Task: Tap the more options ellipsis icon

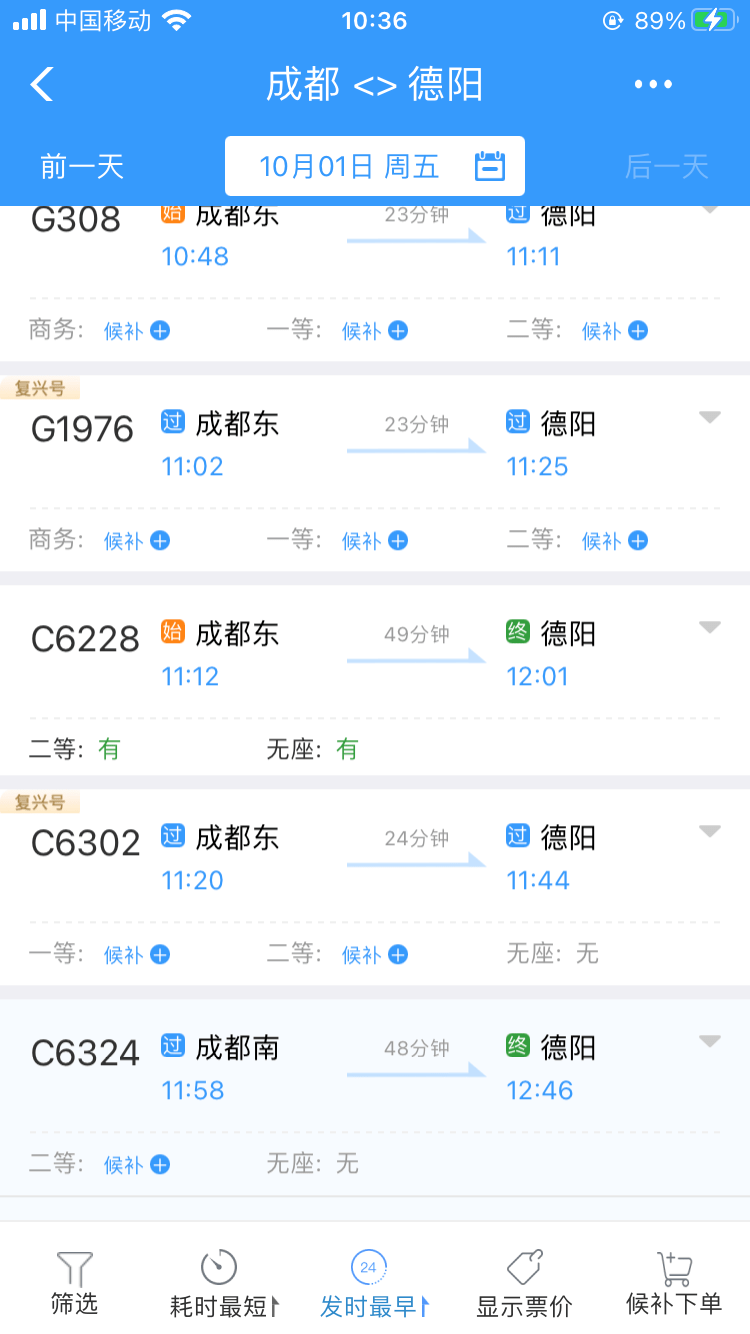Action: click(652, 84)
